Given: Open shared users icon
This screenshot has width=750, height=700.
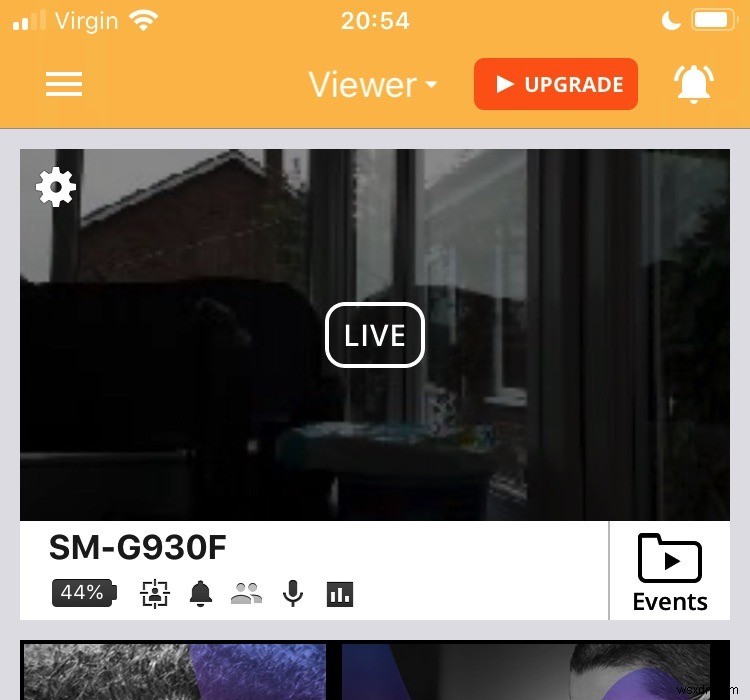Looking at the screenshot, I should 246,594.
